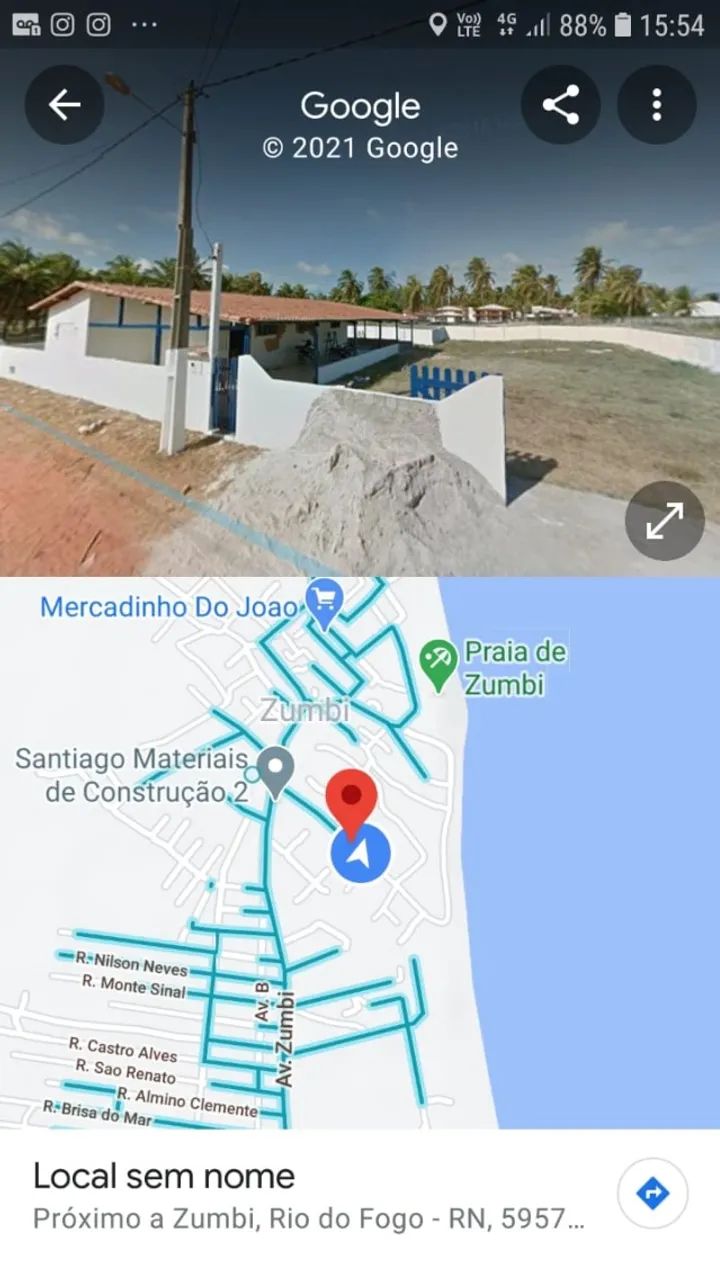Share this Street View location
Screen dimensions: 720x1280
pos(561,105)
